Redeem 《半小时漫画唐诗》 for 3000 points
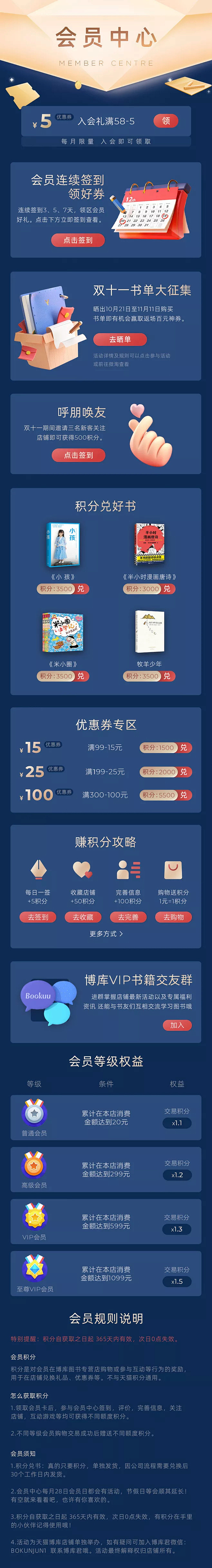The height and width of the screenshot is (1568, 212). coord(166,588)
